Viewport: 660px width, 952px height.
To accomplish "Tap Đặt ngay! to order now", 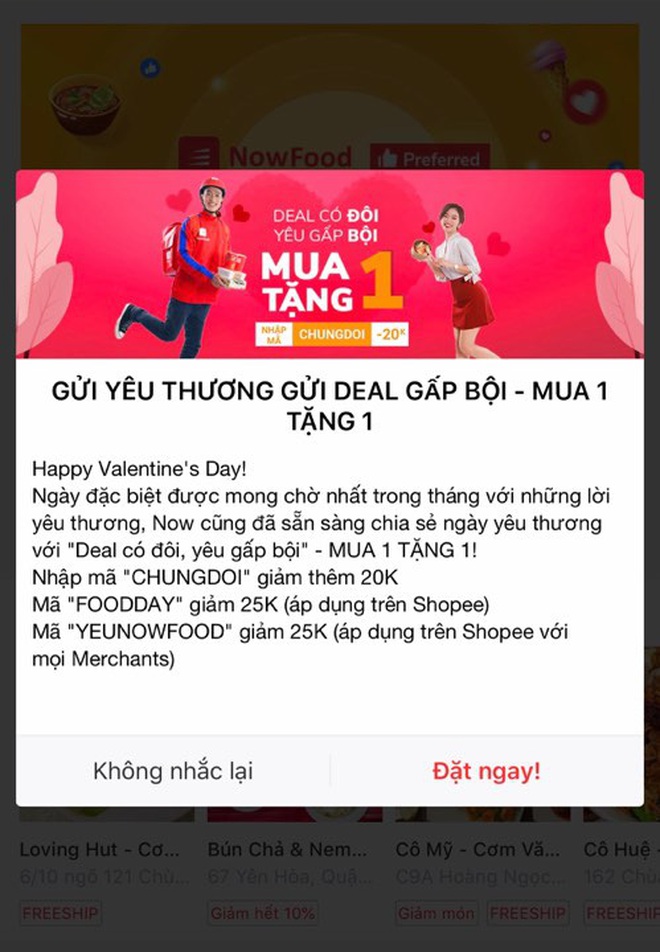I will [486, 771].
